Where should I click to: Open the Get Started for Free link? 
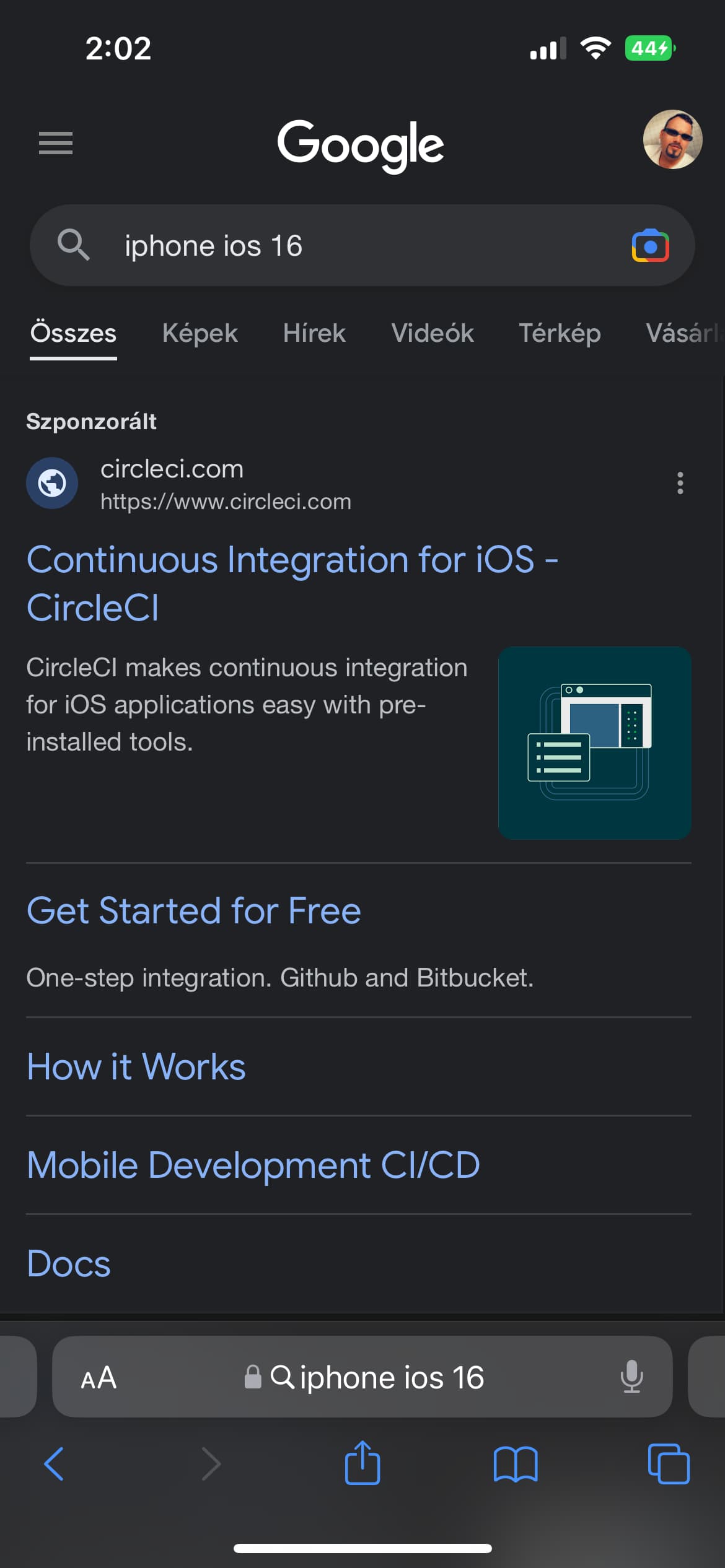tap(193, 910)
